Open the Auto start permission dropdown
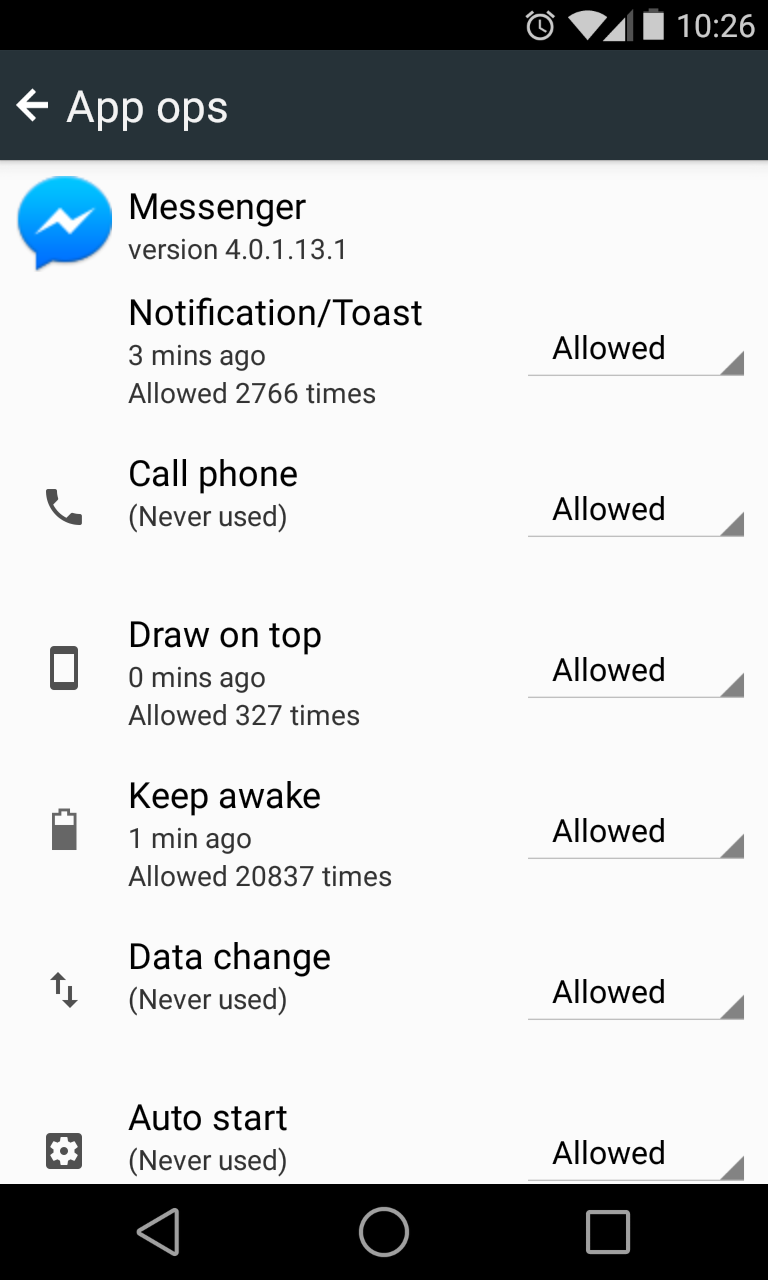 636,1154
